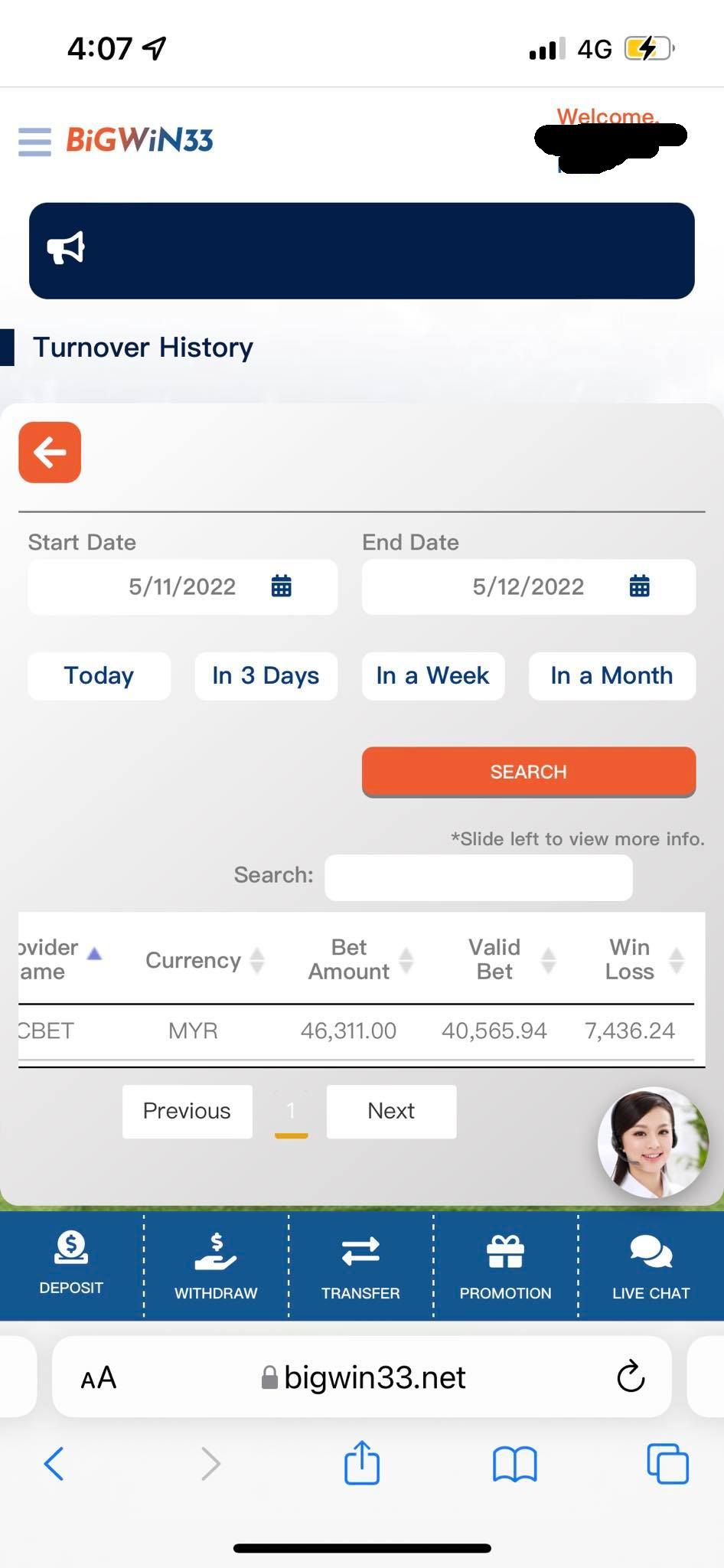Go to the Previous page

(187, 1111)
